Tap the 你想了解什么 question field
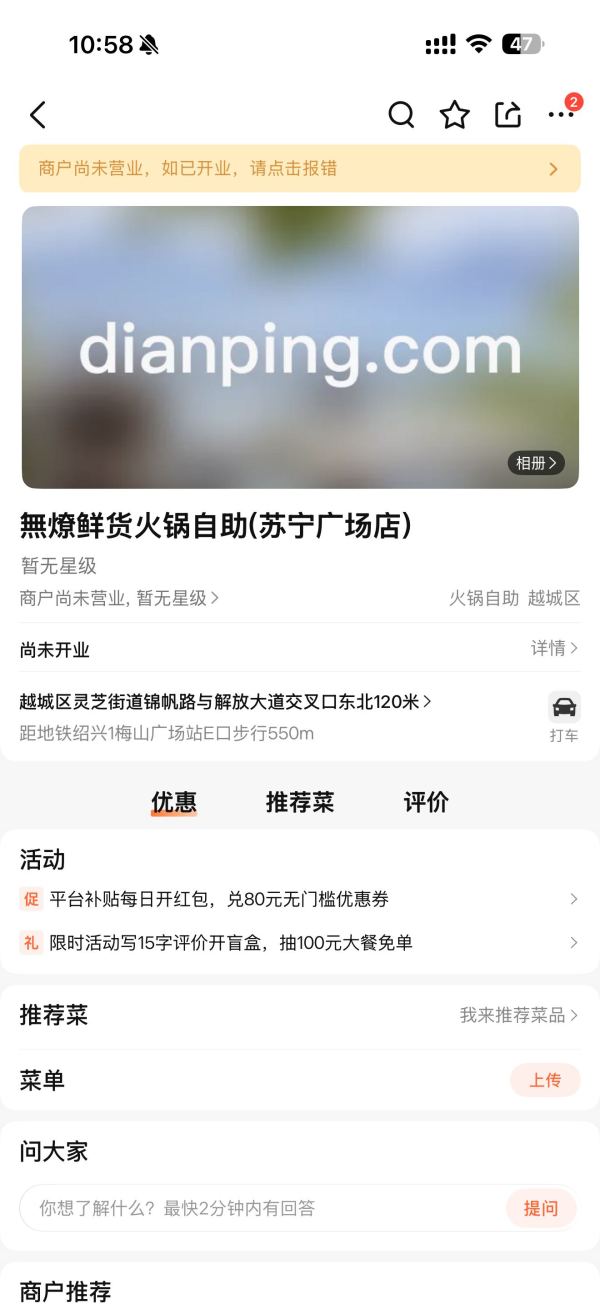The image size is (600, 1304). click(260, 1208)
